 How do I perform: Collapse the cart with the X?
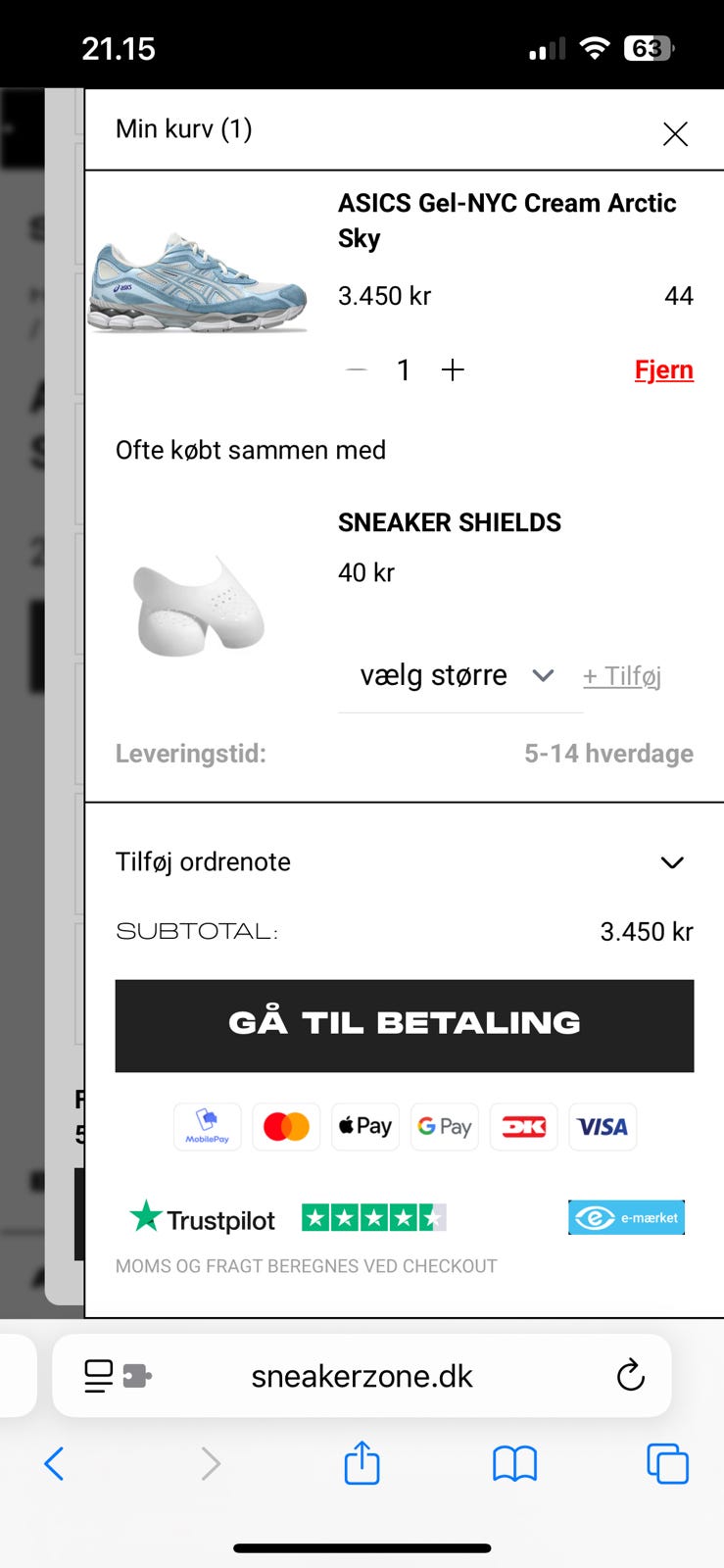point(675,134)
